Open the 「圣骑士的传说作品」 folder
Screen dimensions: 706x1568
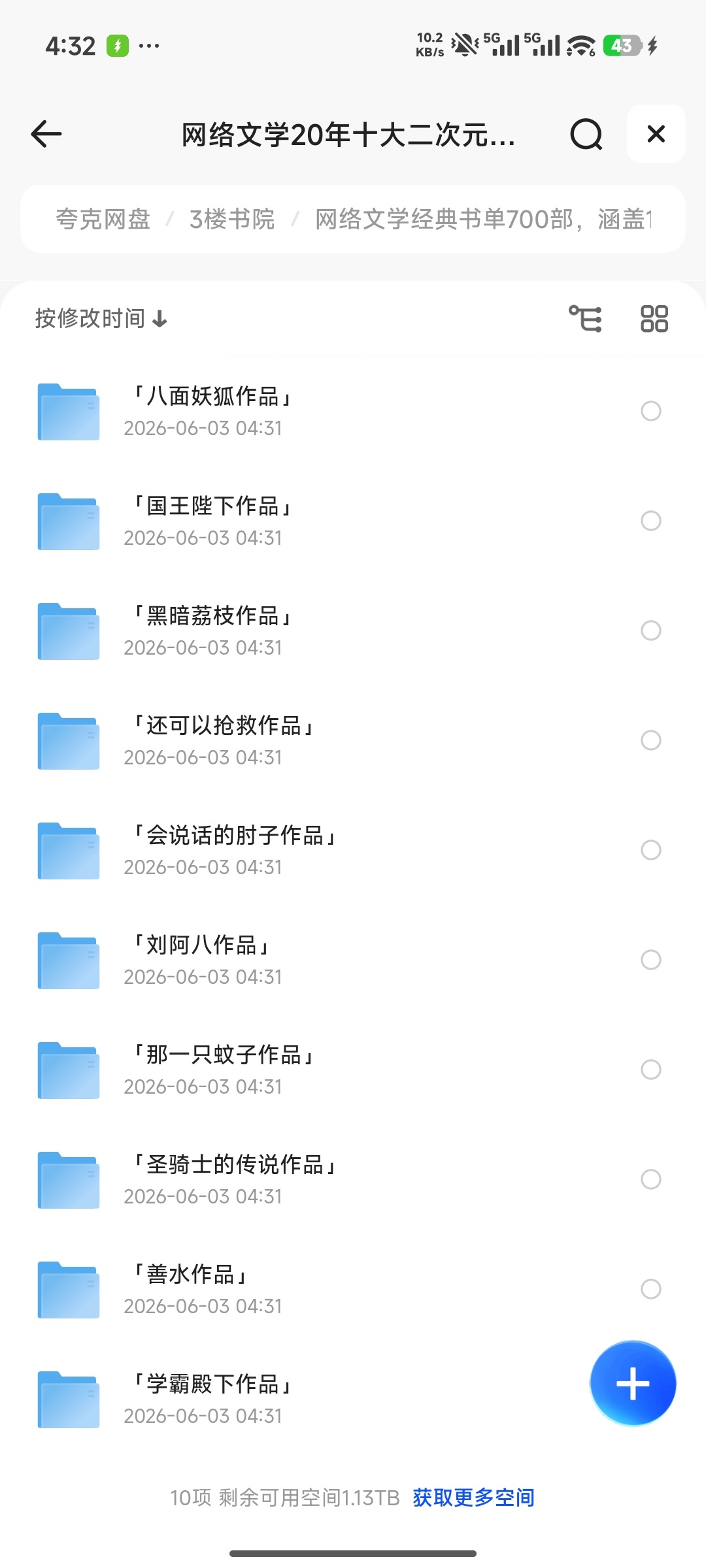point(353,1180)
